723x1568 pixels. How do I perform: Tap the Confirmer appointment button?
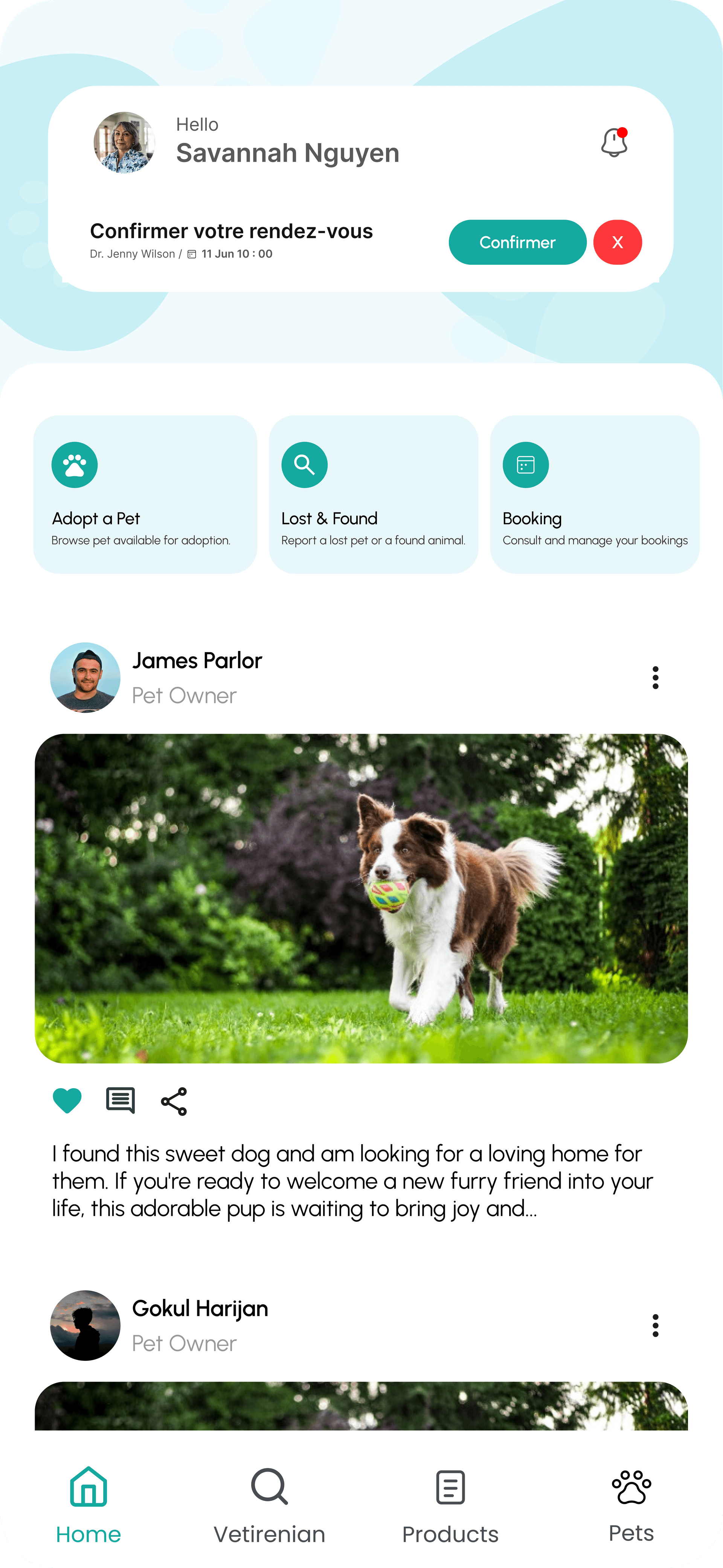coord(517,242)
